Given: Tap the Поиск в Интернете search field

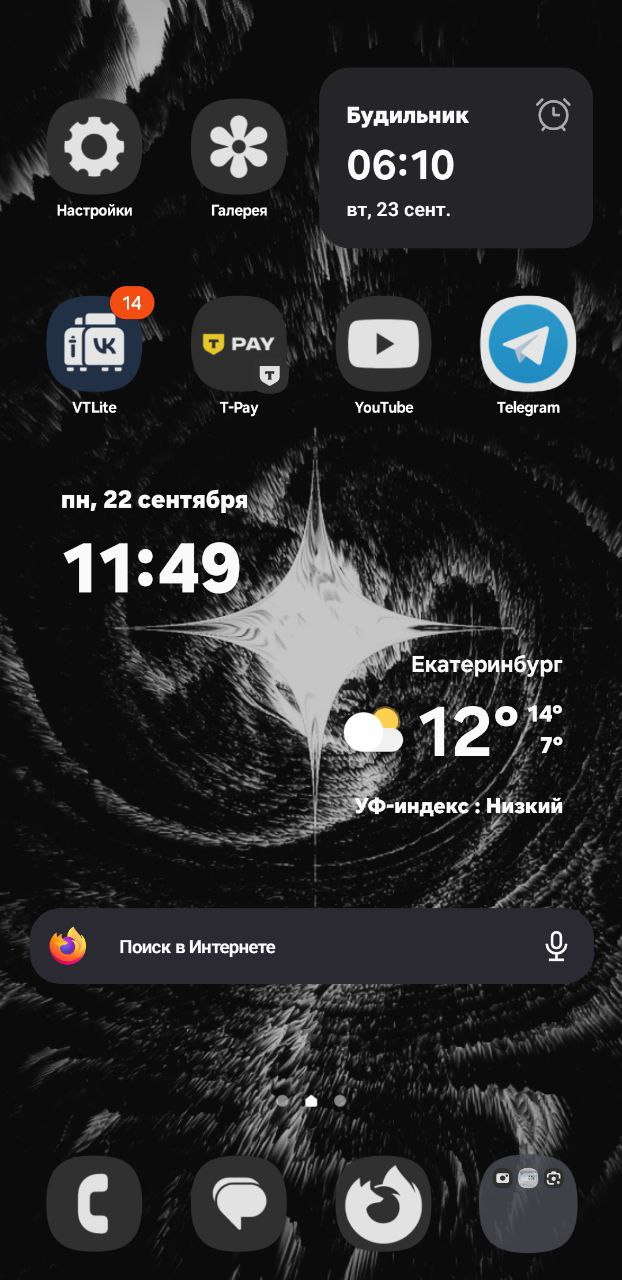Looking at the screenshot, I should tap(300, 947).
